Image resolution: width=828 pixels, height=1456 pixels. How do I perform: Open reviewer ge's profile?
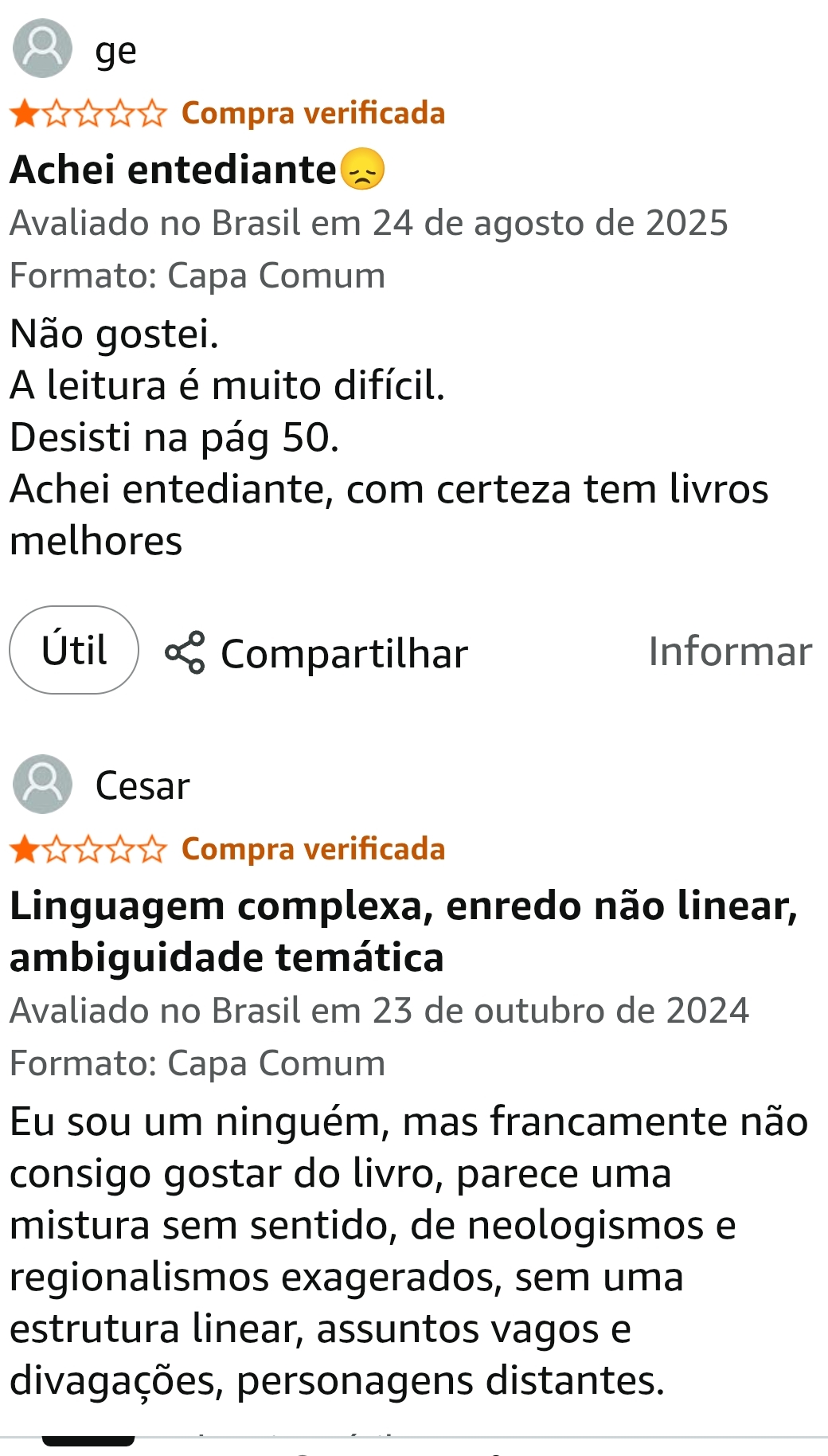(115, 50)
